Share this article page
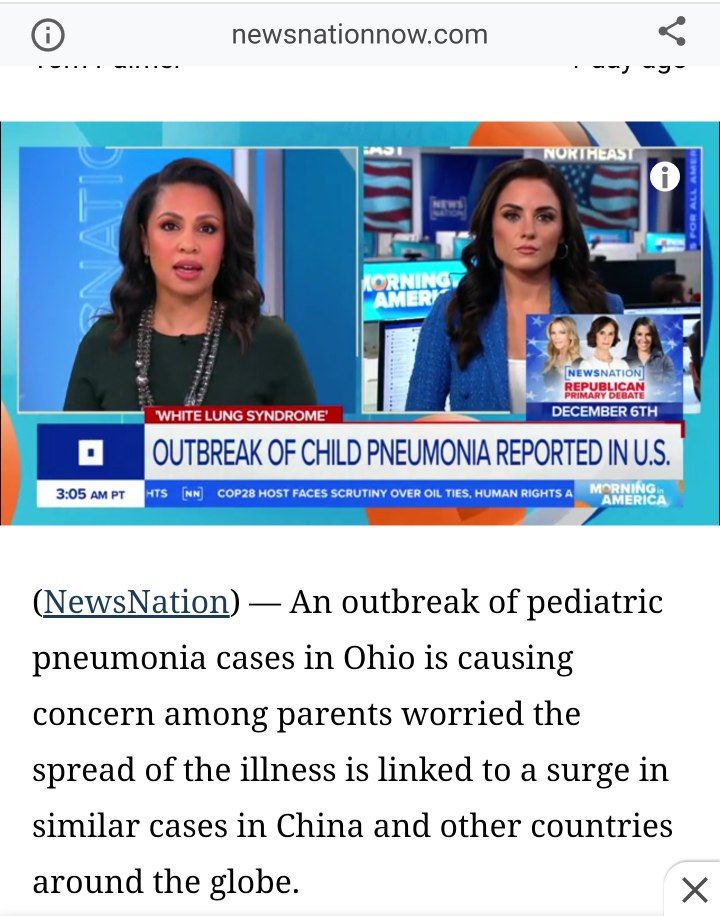Image resolution: width=720 pixels, height=916 pixels. tap(672, 32)
